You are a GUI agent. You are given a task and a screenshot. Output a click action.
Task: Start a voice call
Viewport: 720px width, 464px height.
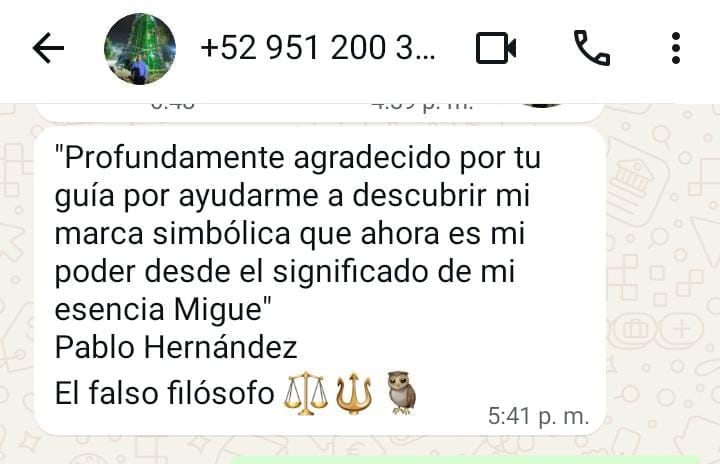[x=592, y=48]
